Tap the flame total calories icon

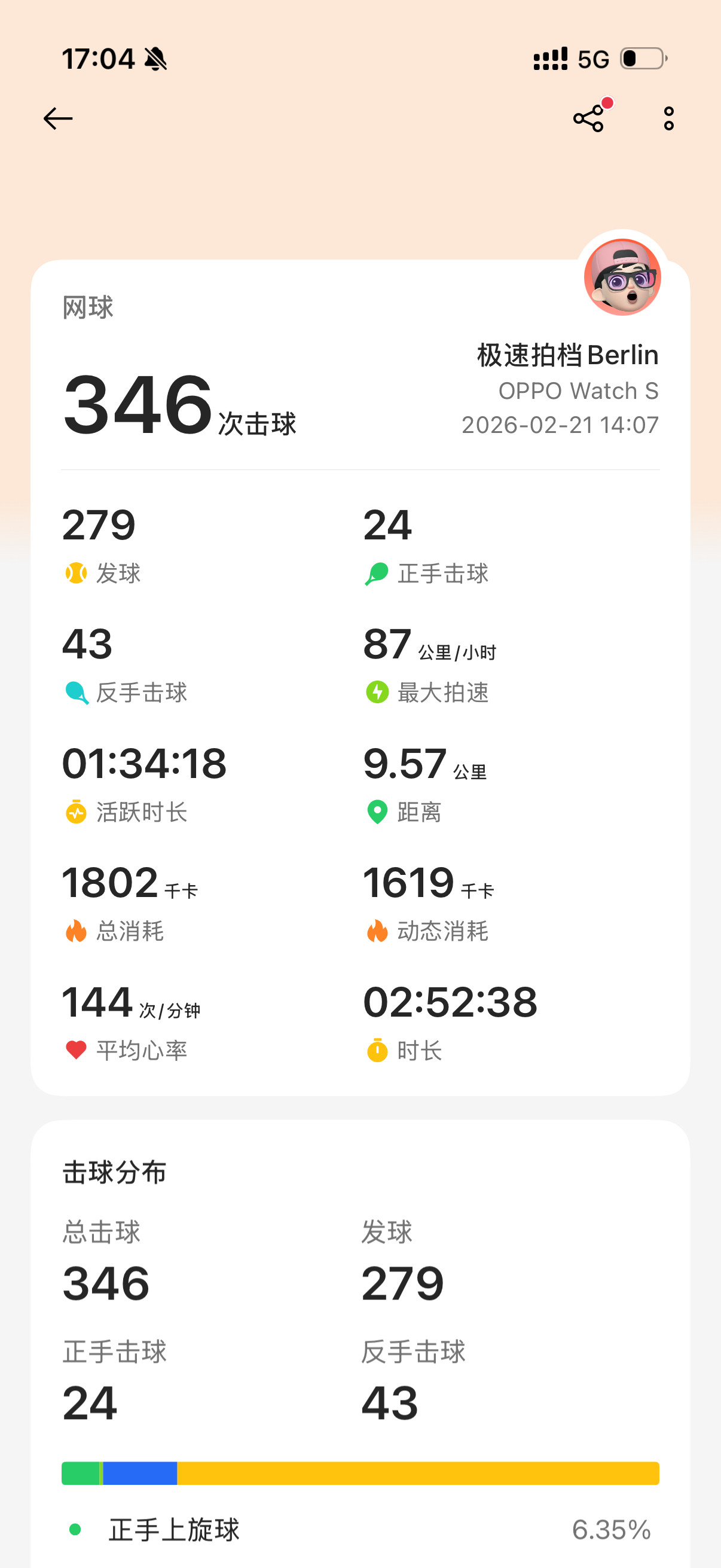click(x=75, y=930)
